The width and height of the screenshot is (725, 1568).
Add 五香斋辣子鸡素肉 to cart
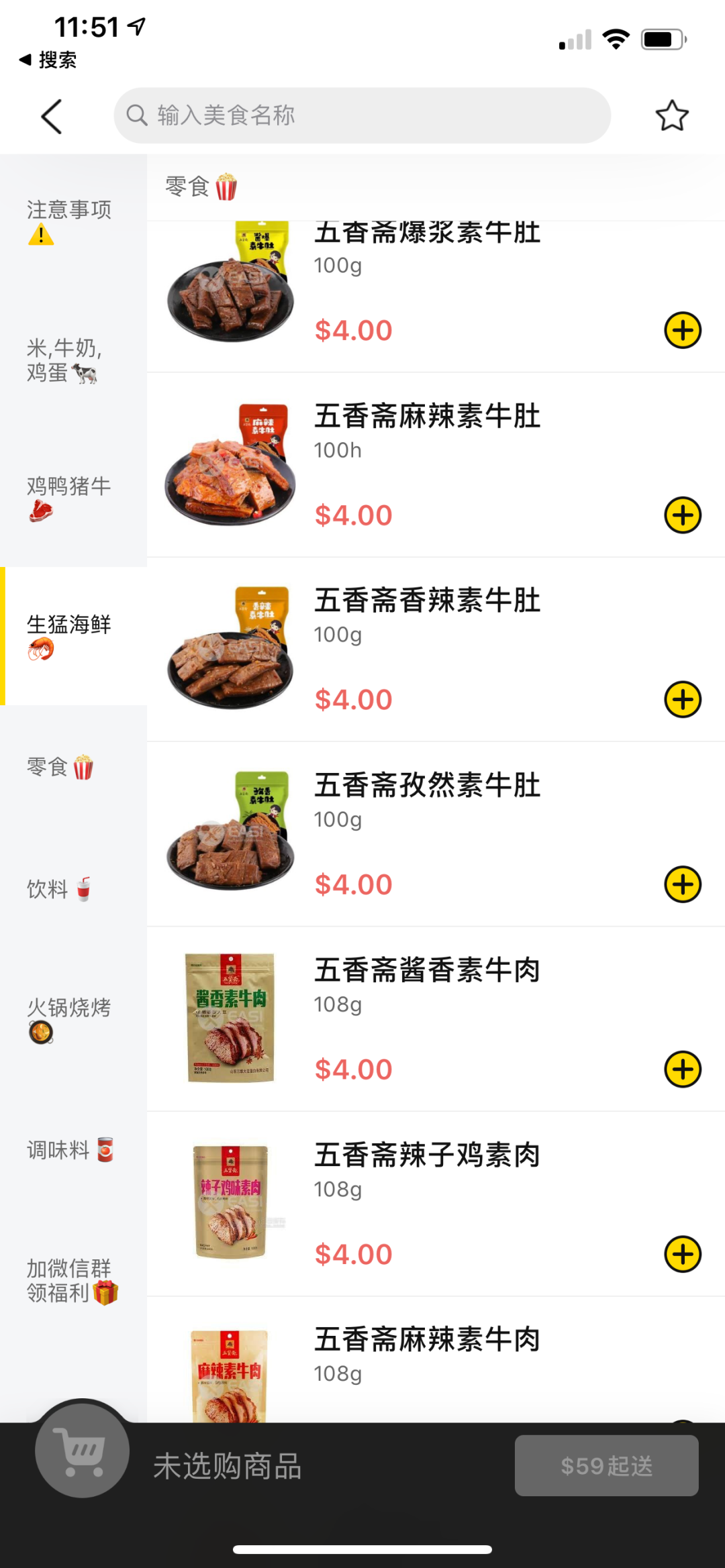coord(683,1254)
